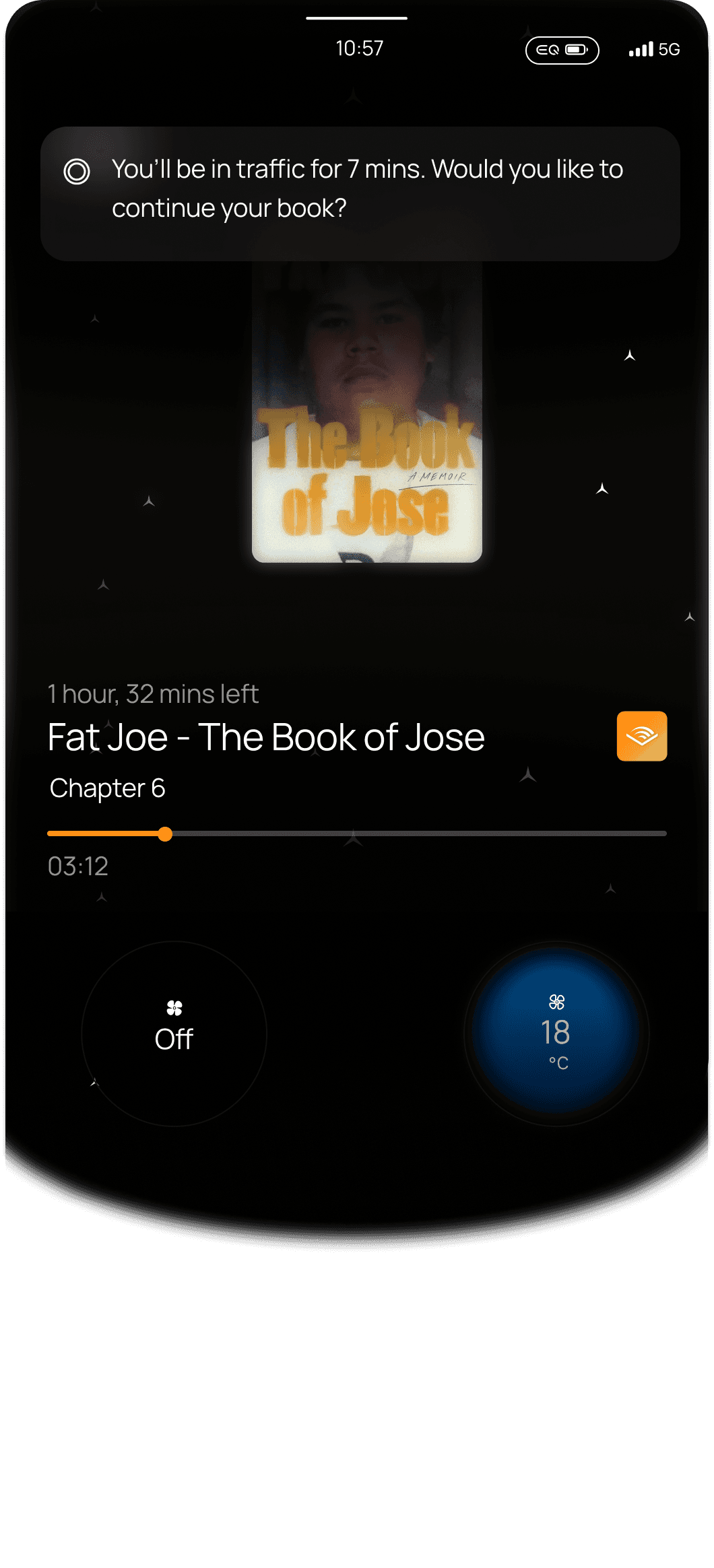The height and width of the screenshot is (1568, 714).
Task: Open the Audible app icon
Action: point(641,736)
